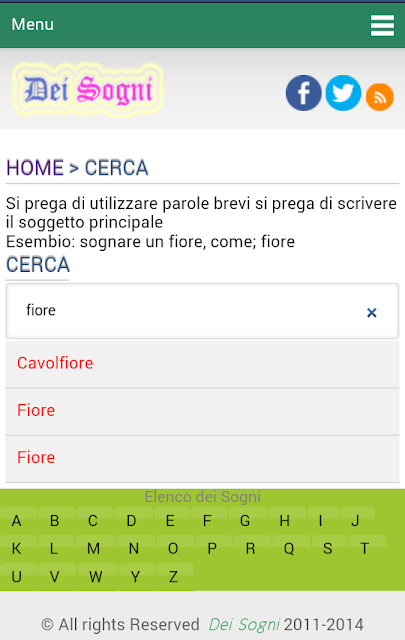The image size is (405, 640).
Task: Select letter P in dream list
Action: click(x=214, y=548)
